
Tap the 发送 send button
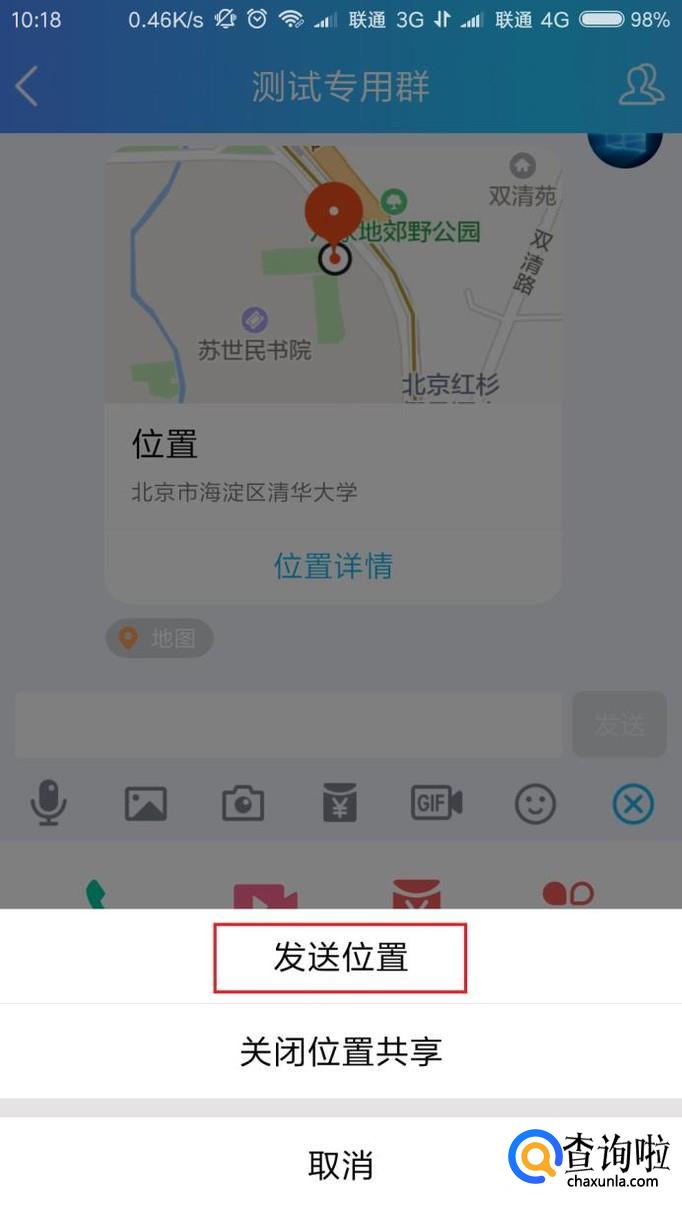click(x=619, y=724)
